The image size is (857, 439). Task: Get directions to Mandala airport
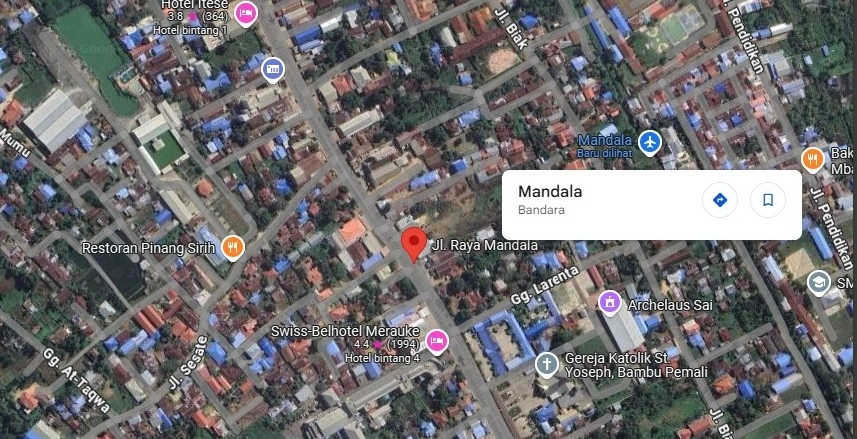click(719, 200)
